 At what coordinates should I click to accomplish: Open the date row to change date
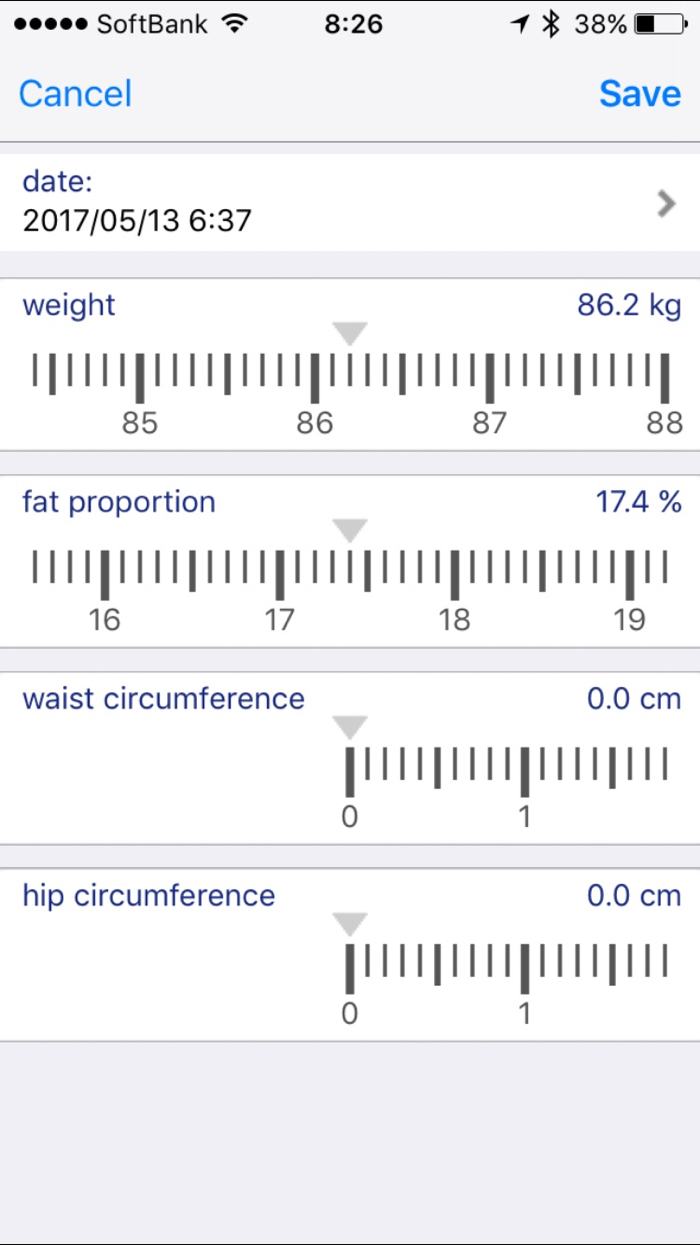[350, 202]
